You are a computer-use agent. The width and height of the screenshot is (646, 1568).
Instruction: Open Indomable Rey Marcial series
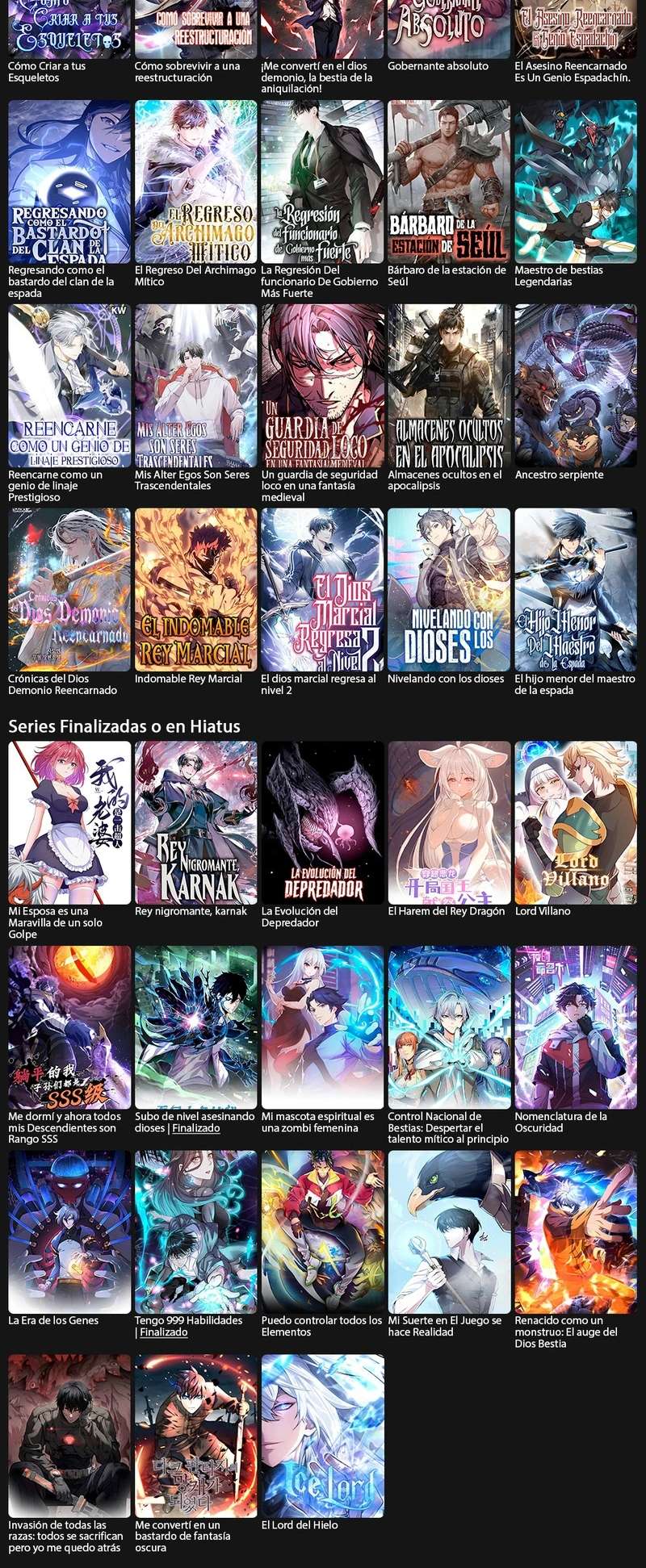(x=195, y=590)
